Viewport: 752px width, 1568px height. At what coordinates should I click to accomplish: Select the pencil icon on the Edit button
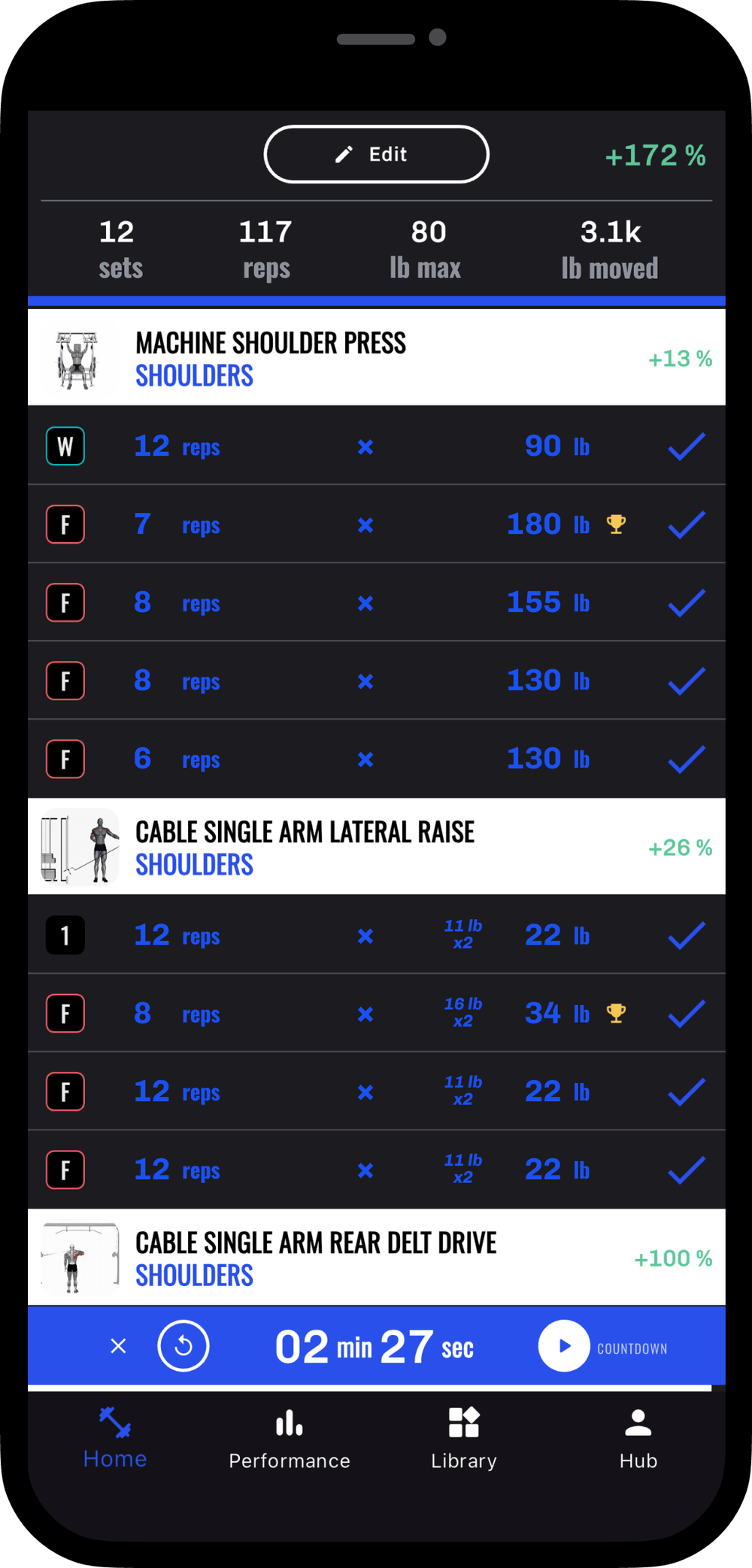[x=343, y=153]
